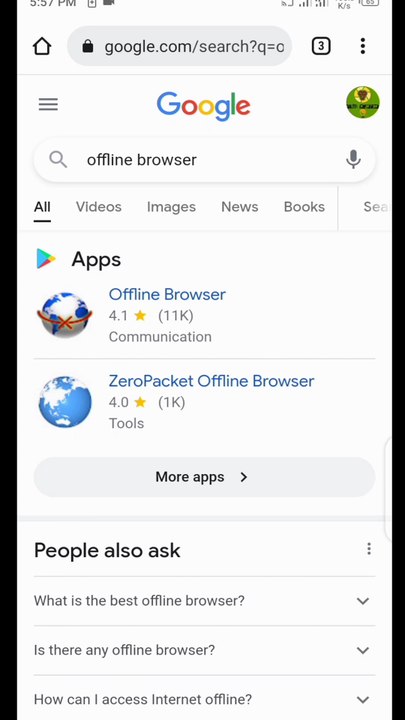Switch to the Videos tab

click(x=99, y=207)
